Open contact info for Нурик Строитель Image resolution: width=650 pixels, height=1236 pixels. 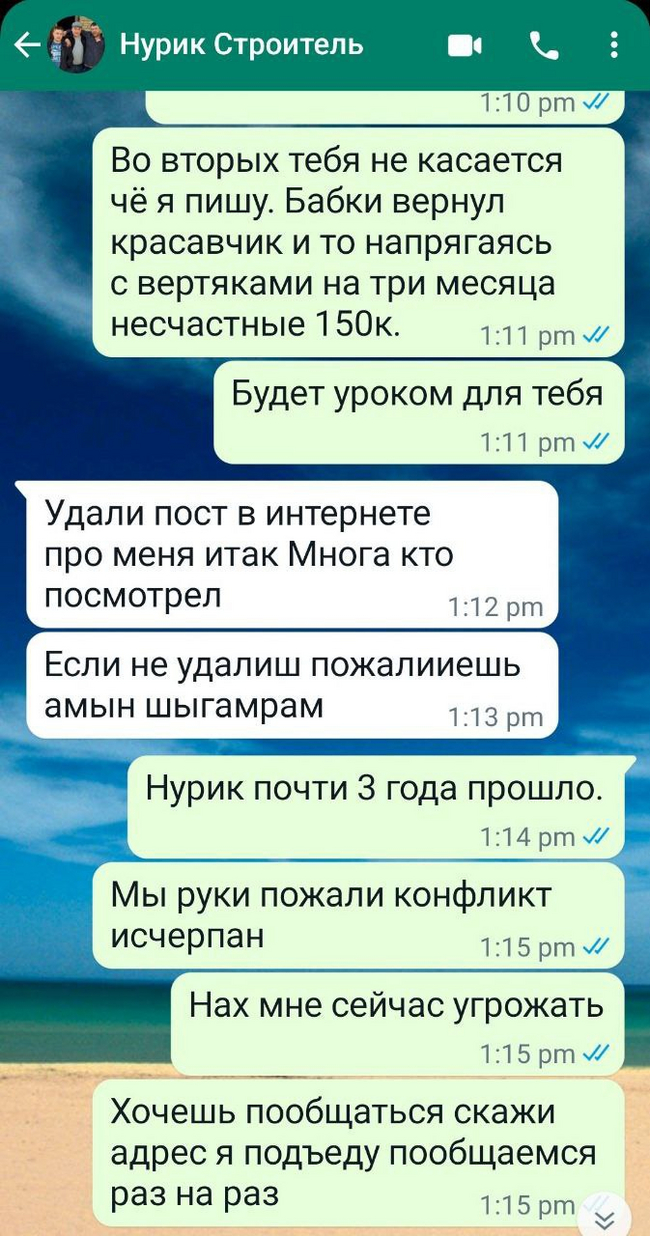[x=241, y=45]
